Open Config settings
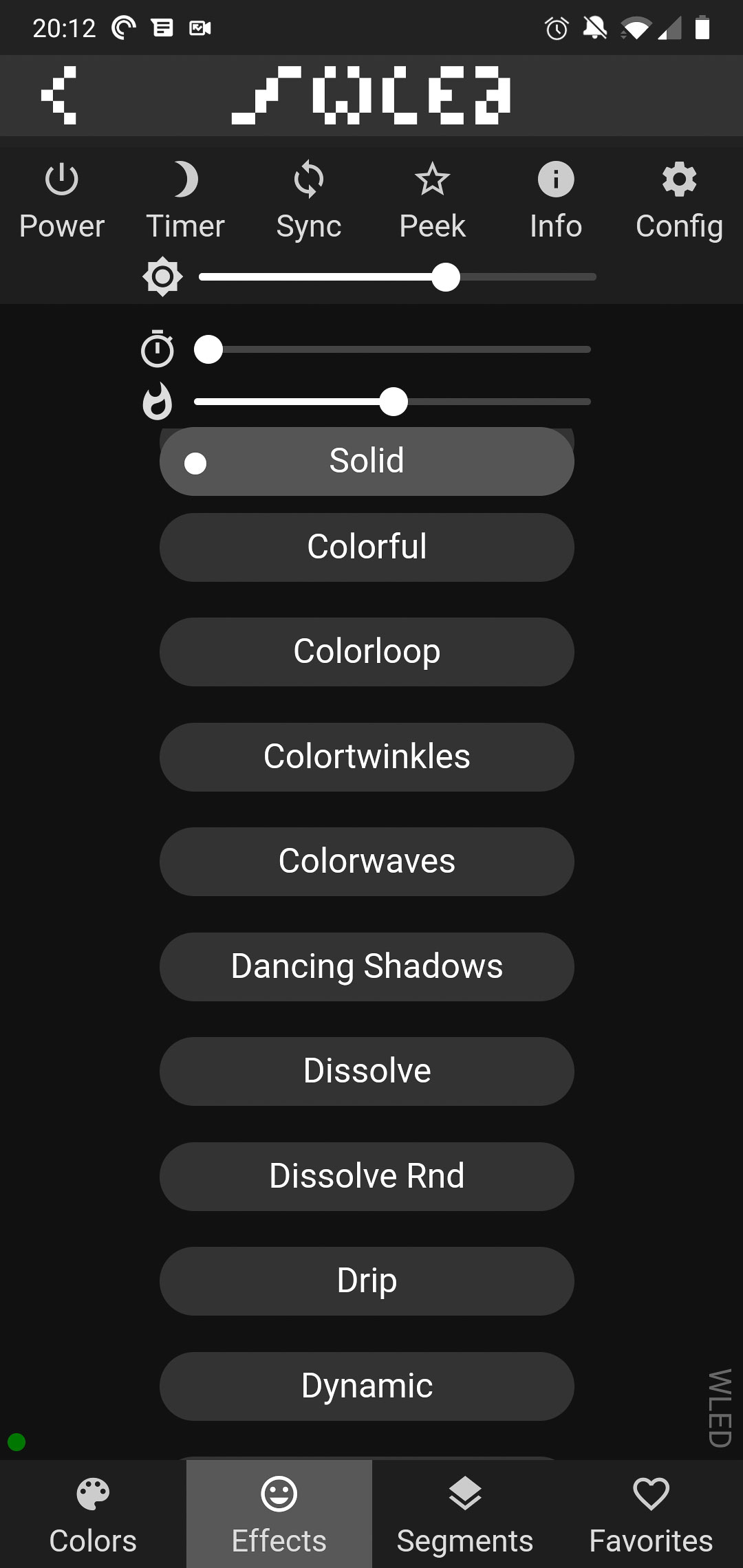The image size is (743, 1568). (x=679, y=201)
